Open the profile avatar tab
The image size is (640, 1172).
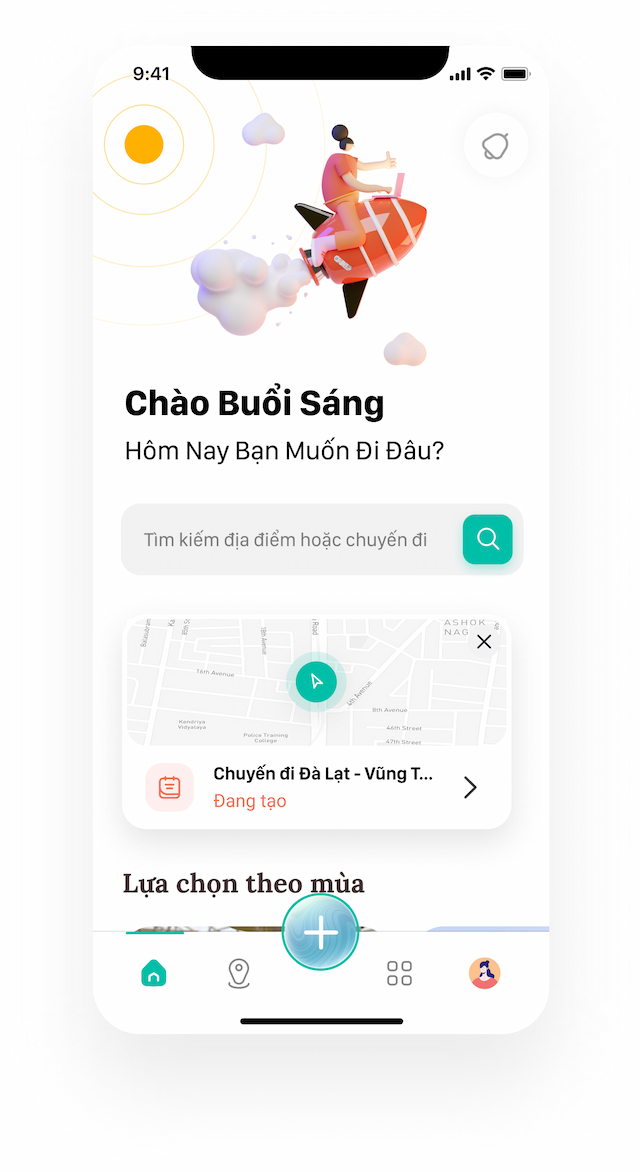[484, 973]
